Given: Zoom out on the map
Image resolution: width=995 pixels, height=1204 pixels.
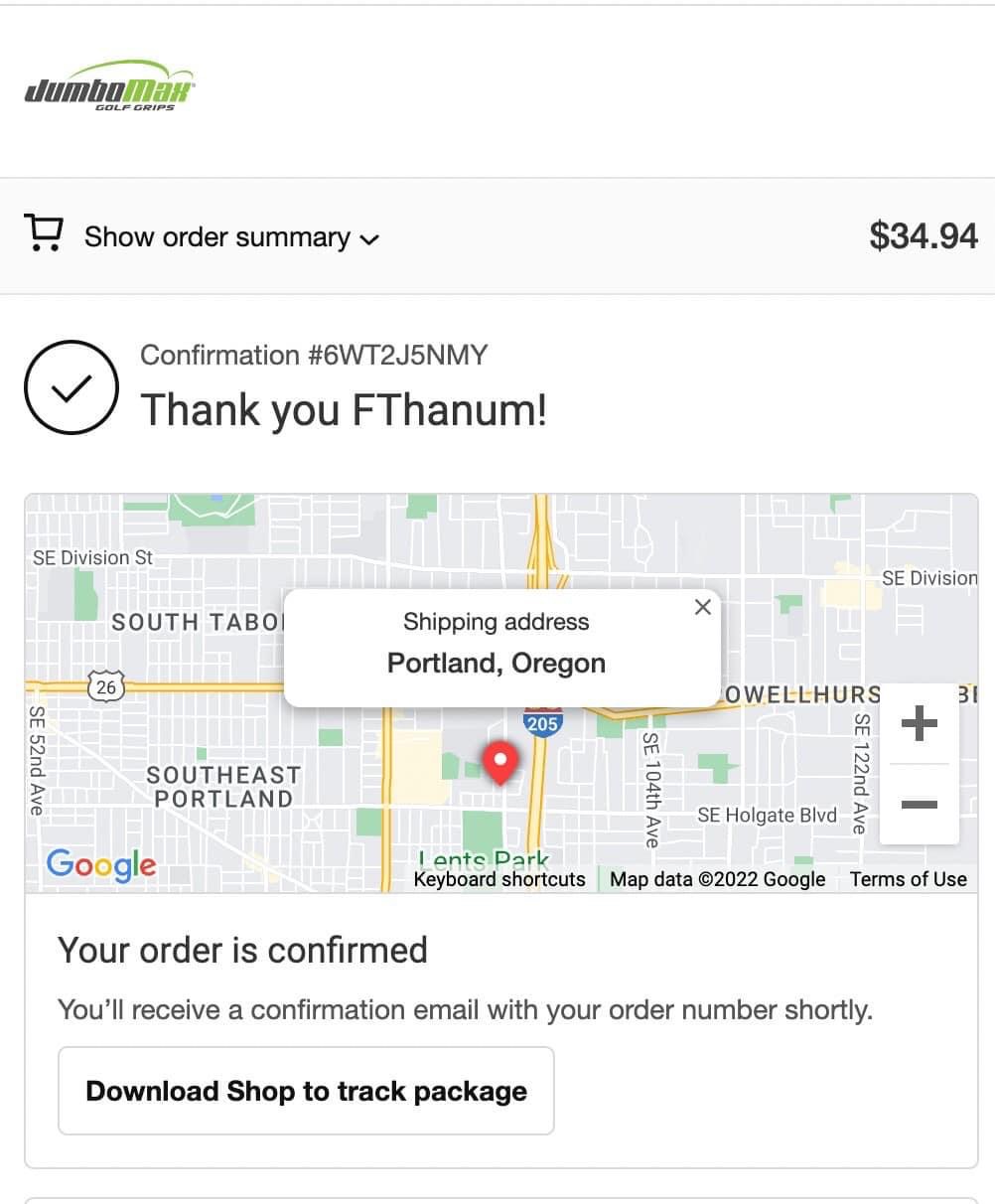Looking at the screenshot, I should point(919,804).
